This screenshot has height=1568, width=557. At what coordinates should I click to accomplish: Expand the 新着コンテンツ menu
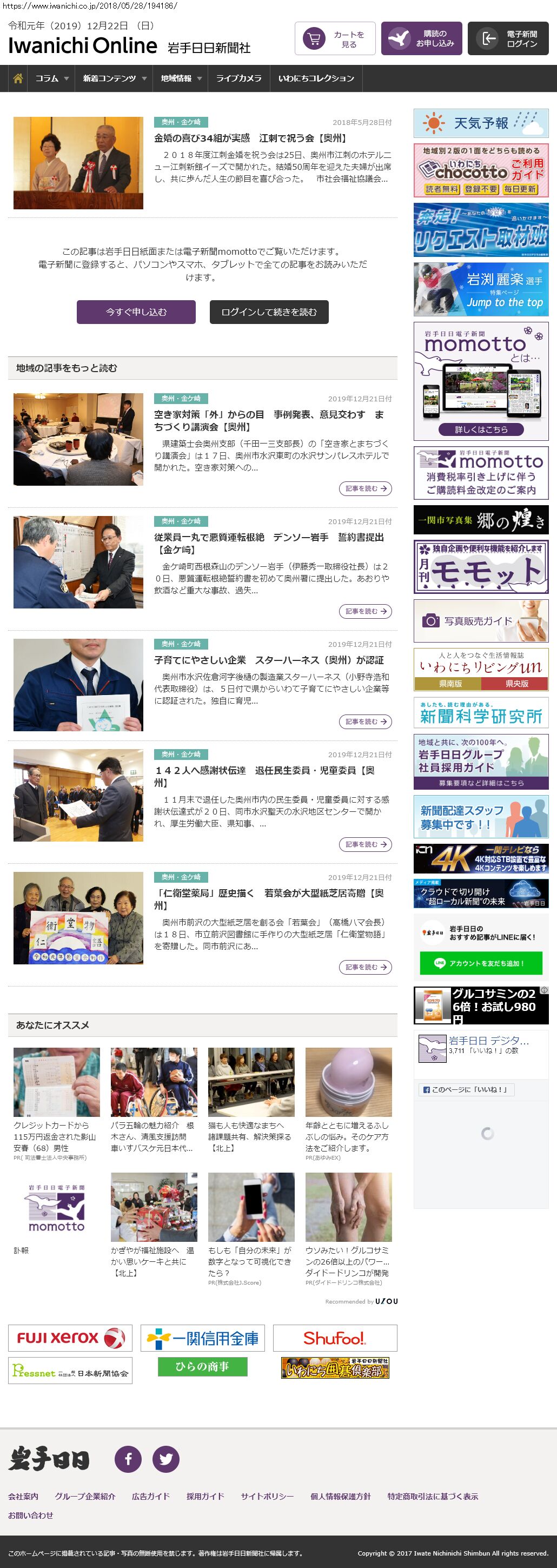pos(115,78)
